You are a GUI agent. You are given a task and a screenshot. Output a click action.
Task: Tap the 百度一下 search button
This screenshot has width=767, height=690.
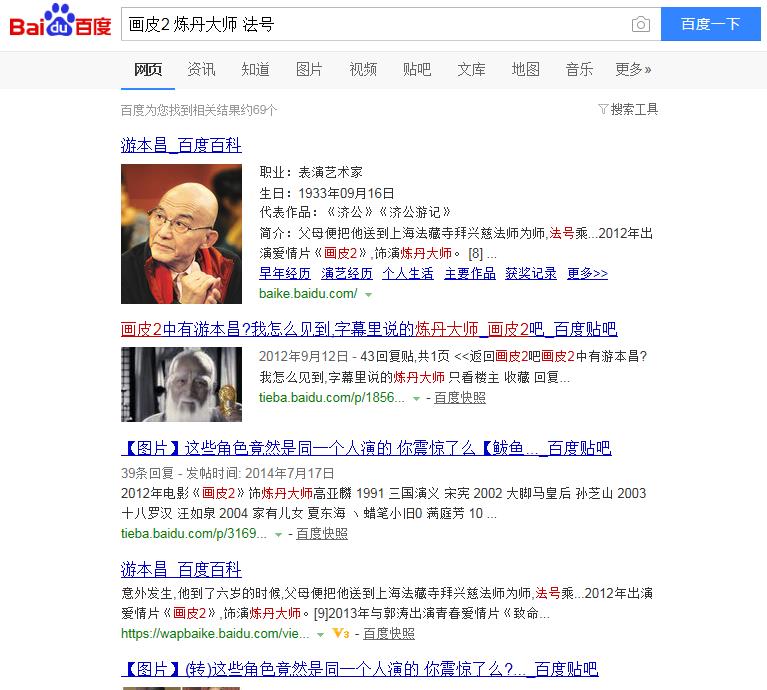[710, 24]
